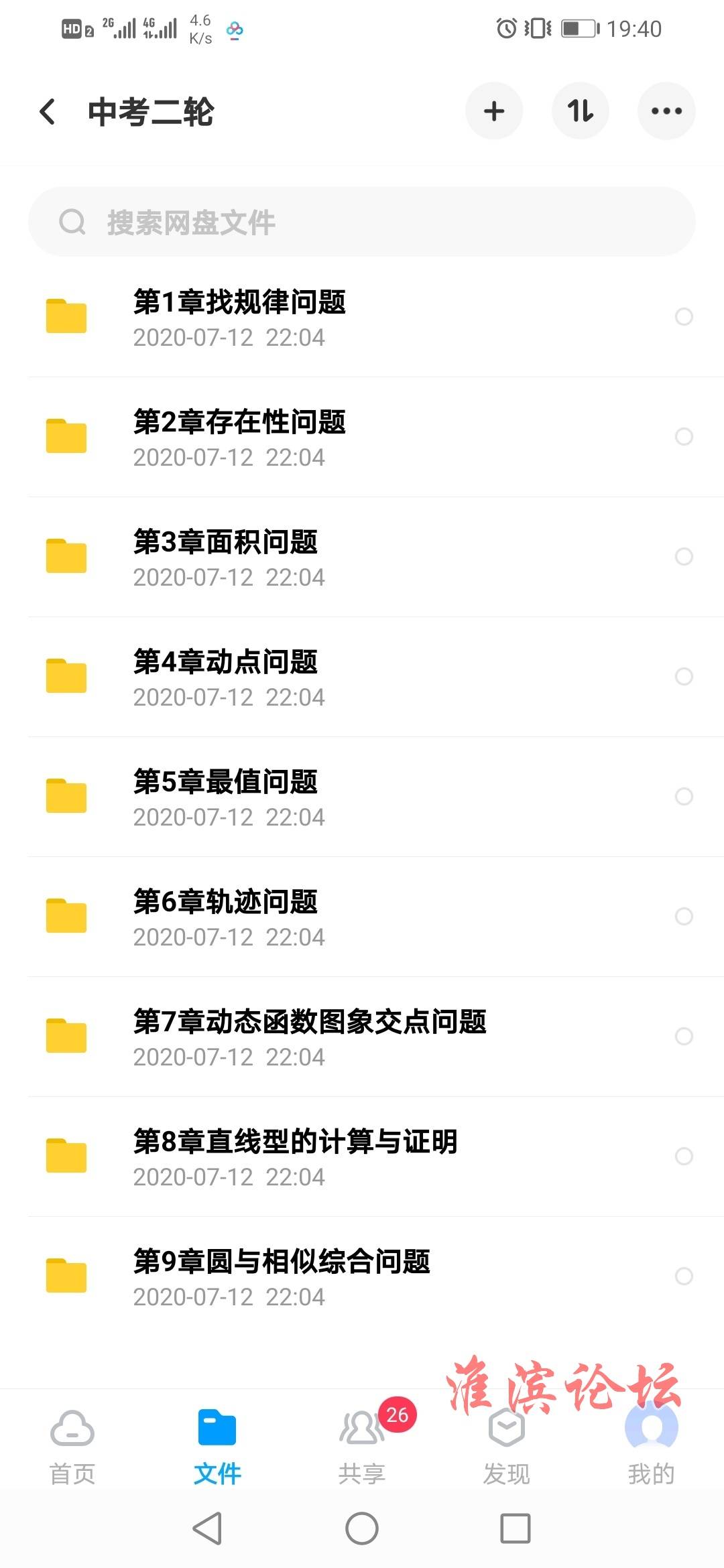Tap the plus icon to add files
Screen dimensions: 724x1568
(x=494, y=111)
